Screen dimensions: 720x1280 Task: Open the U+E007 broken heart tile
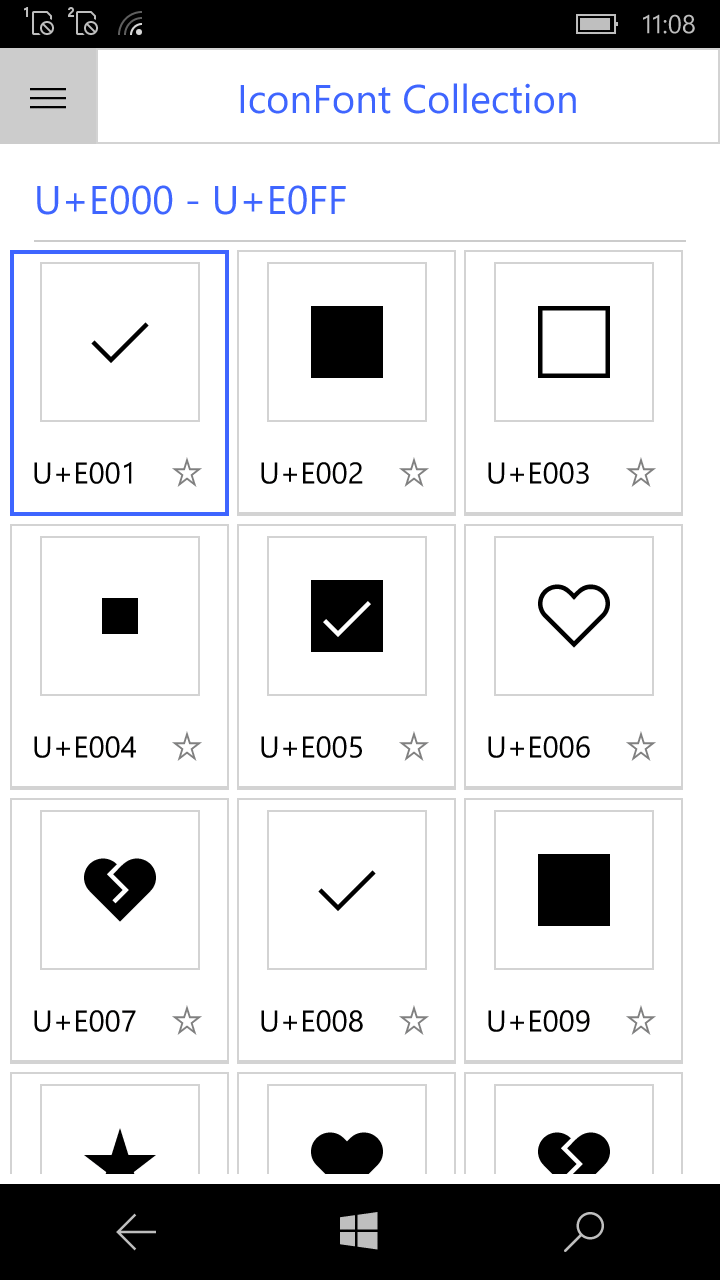(119, 888)
